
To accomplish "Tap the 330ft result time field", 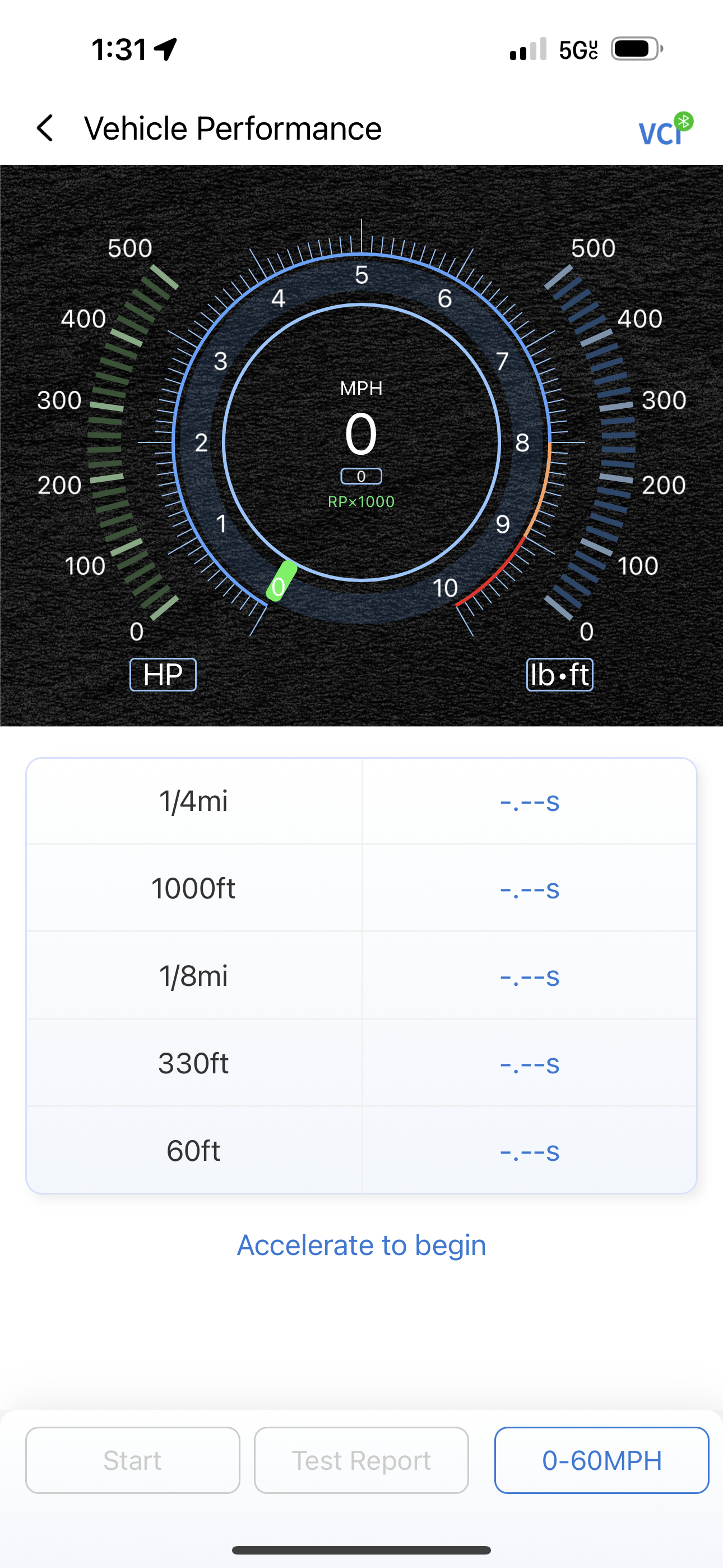I will 530,1064.
